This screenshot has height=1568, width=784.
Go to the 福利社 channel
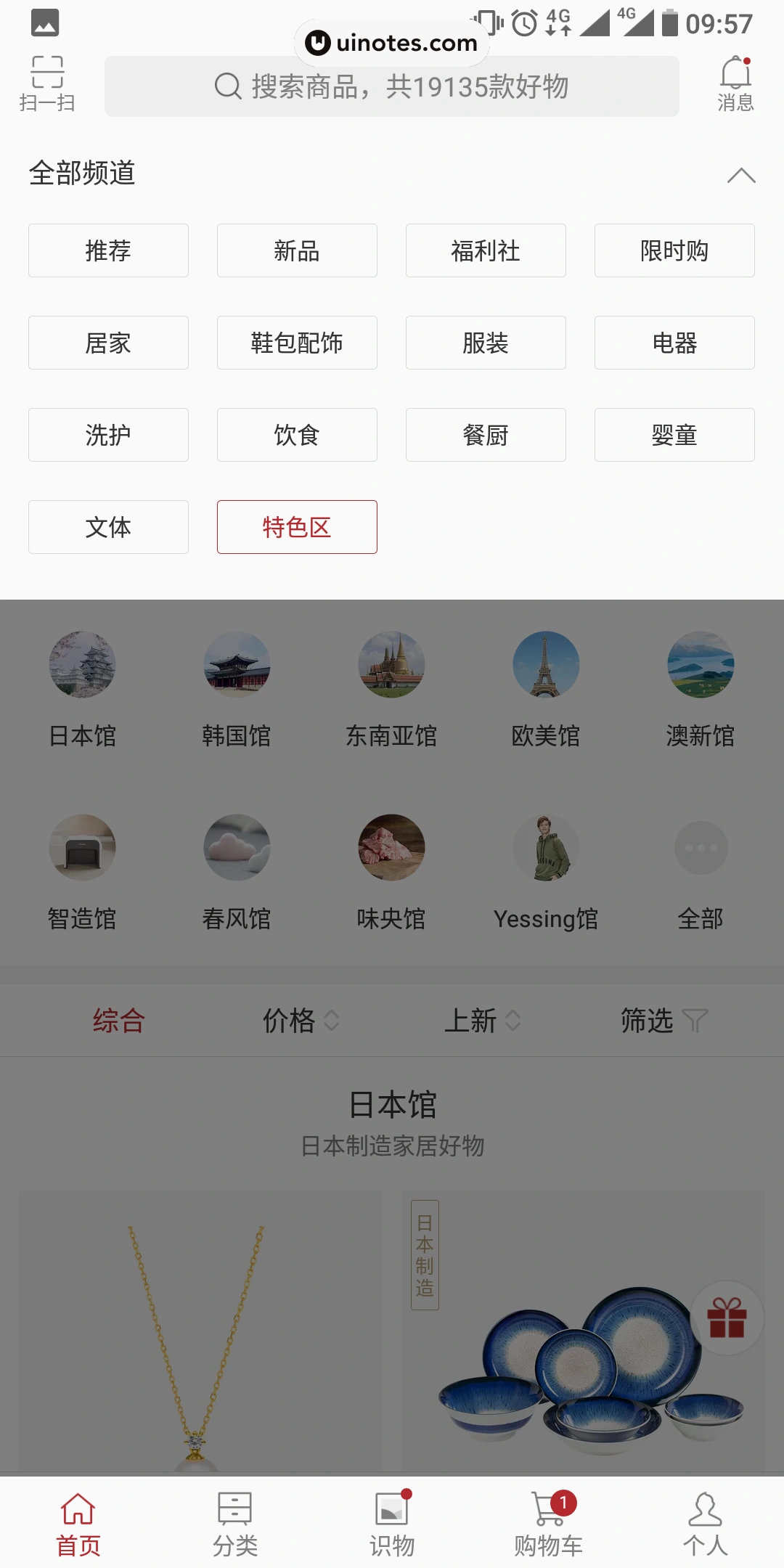tap(486, 250)
